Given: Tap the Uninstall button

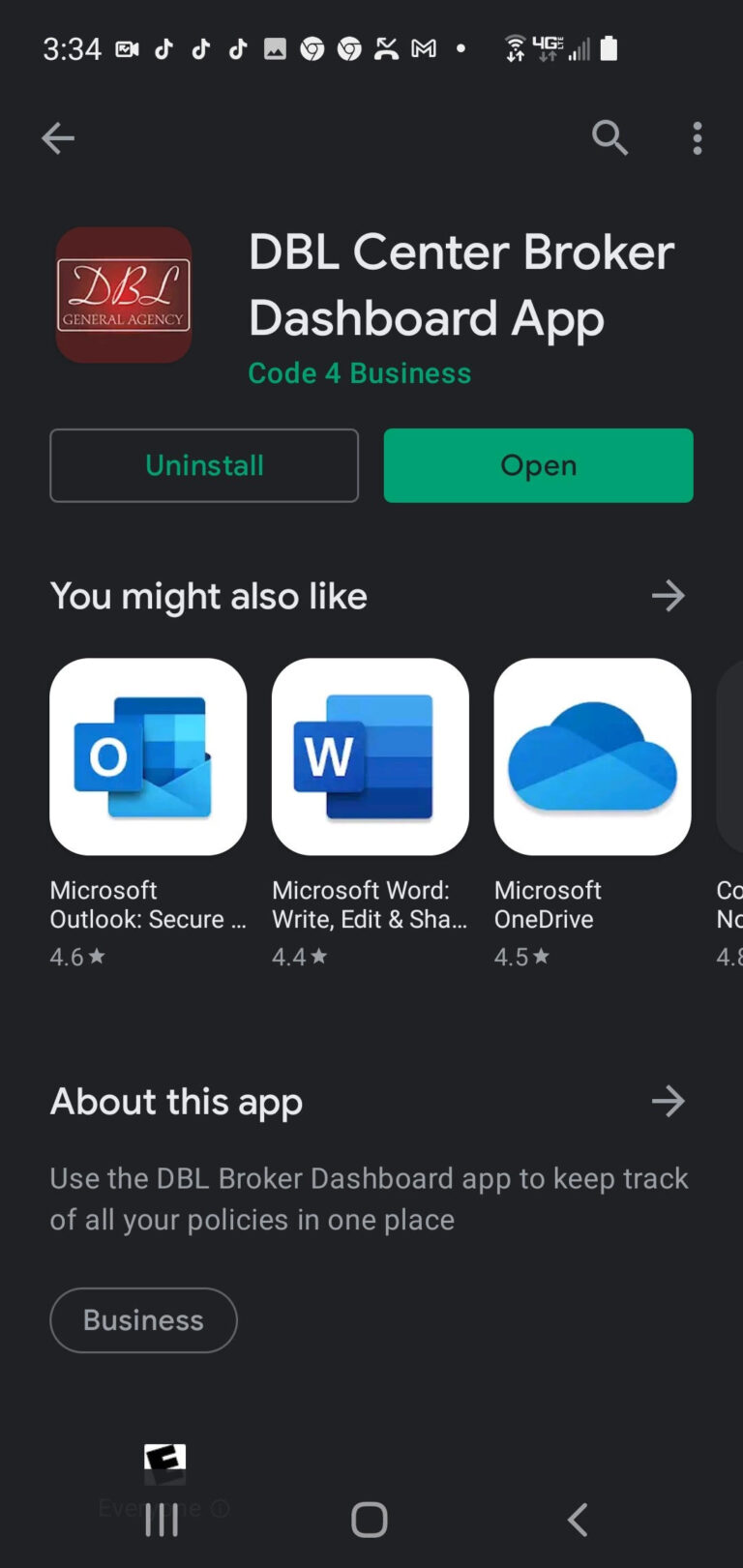Looking at the screenshot, I should point(204,465).
